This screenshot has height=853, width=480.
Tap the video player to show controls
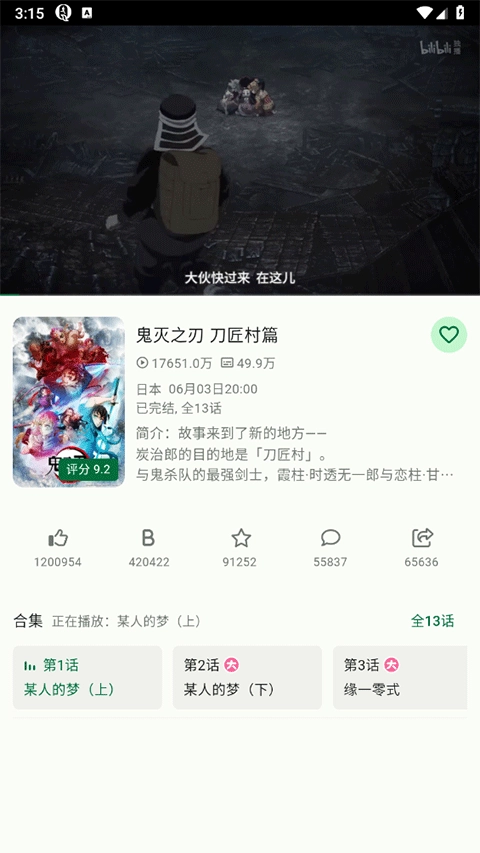click(240, 160)
